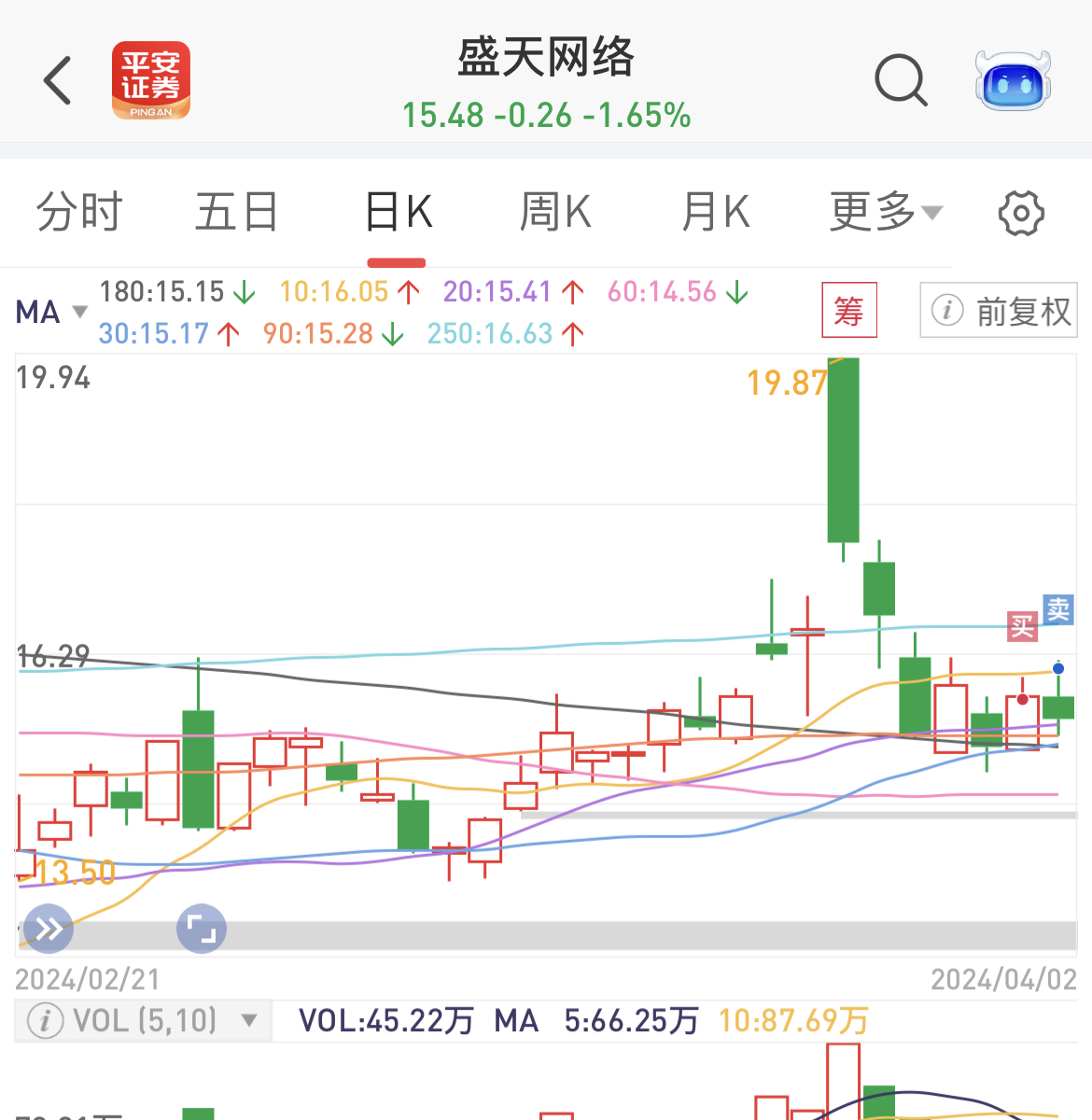Open stock search magnifier
Screen dimensions: 1092x1120
[901, 80]
